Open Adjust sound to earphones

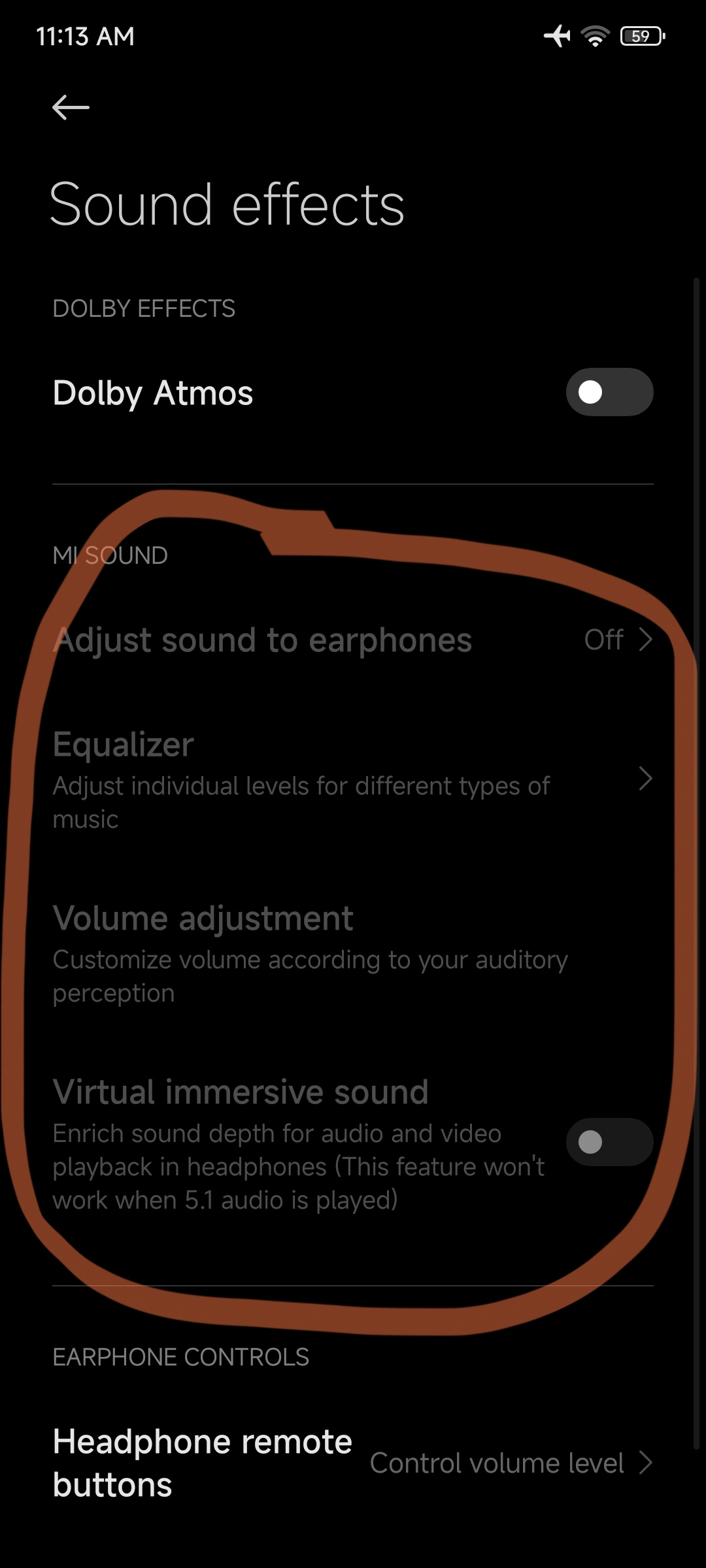(353, 640)
